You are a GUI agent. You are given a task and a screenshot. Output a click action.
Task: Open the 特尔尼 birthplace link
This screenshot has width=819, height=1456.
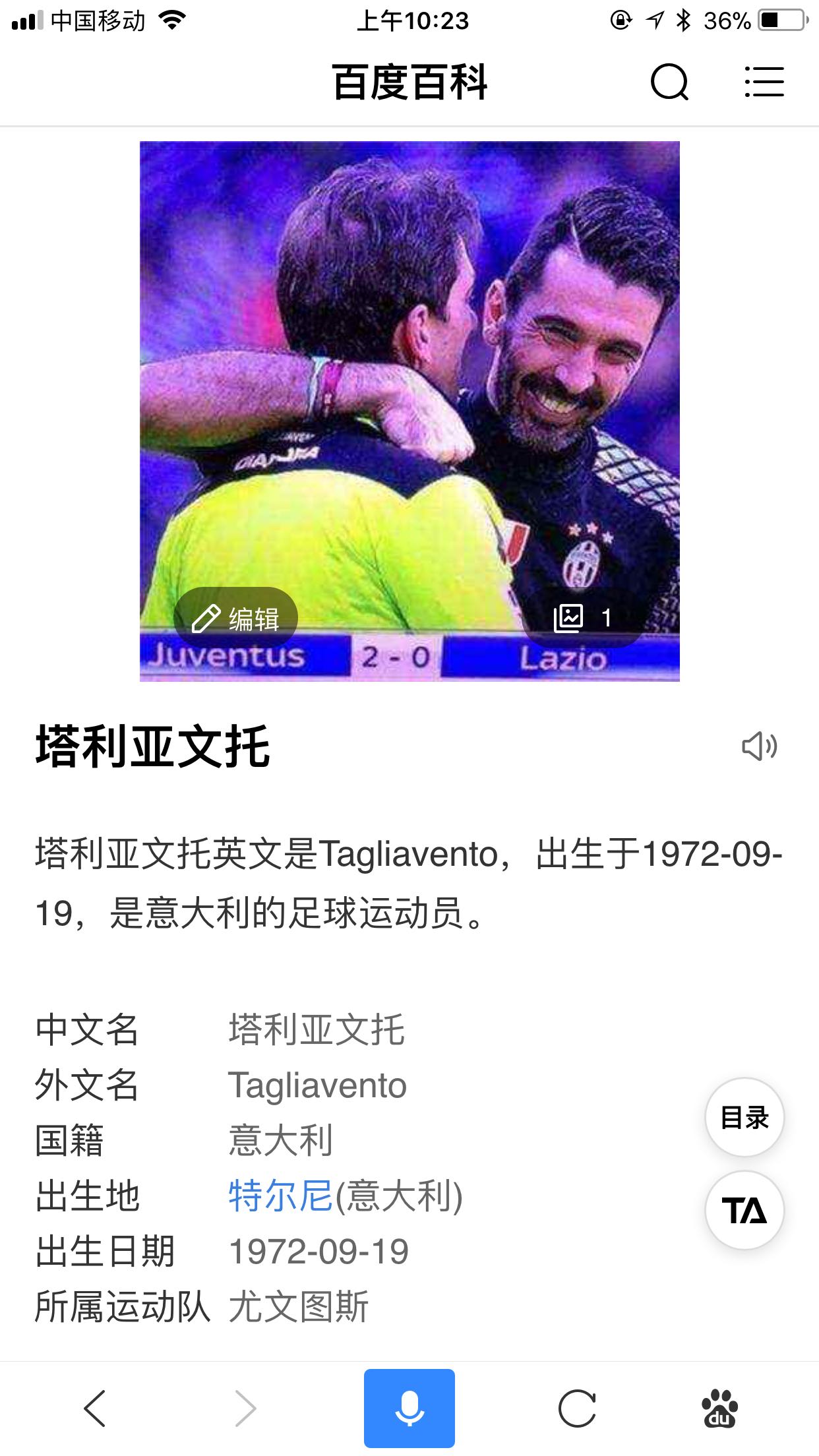pyautogui.click(x=280, y=1196)
